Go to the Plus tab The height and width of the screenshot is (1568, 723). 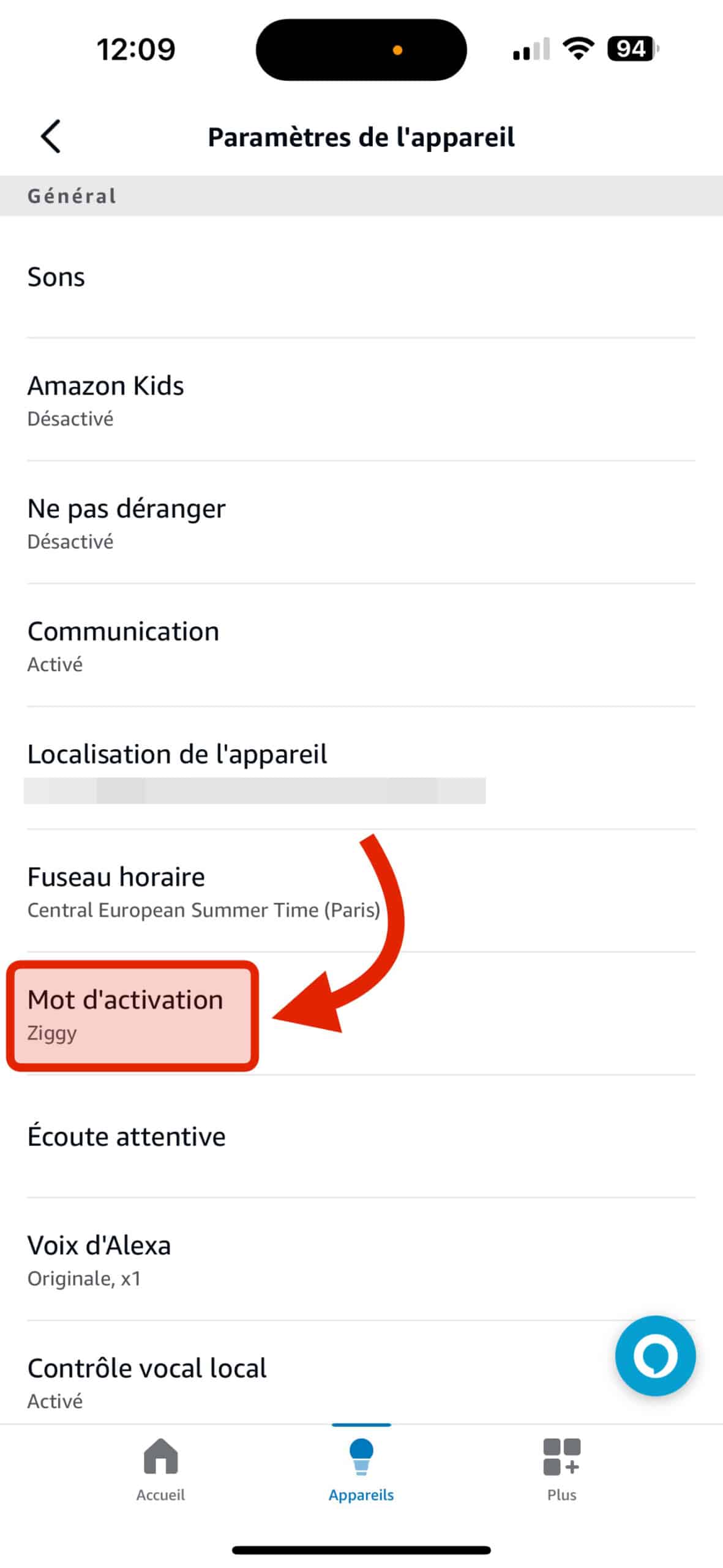(x=561, y=1469)
